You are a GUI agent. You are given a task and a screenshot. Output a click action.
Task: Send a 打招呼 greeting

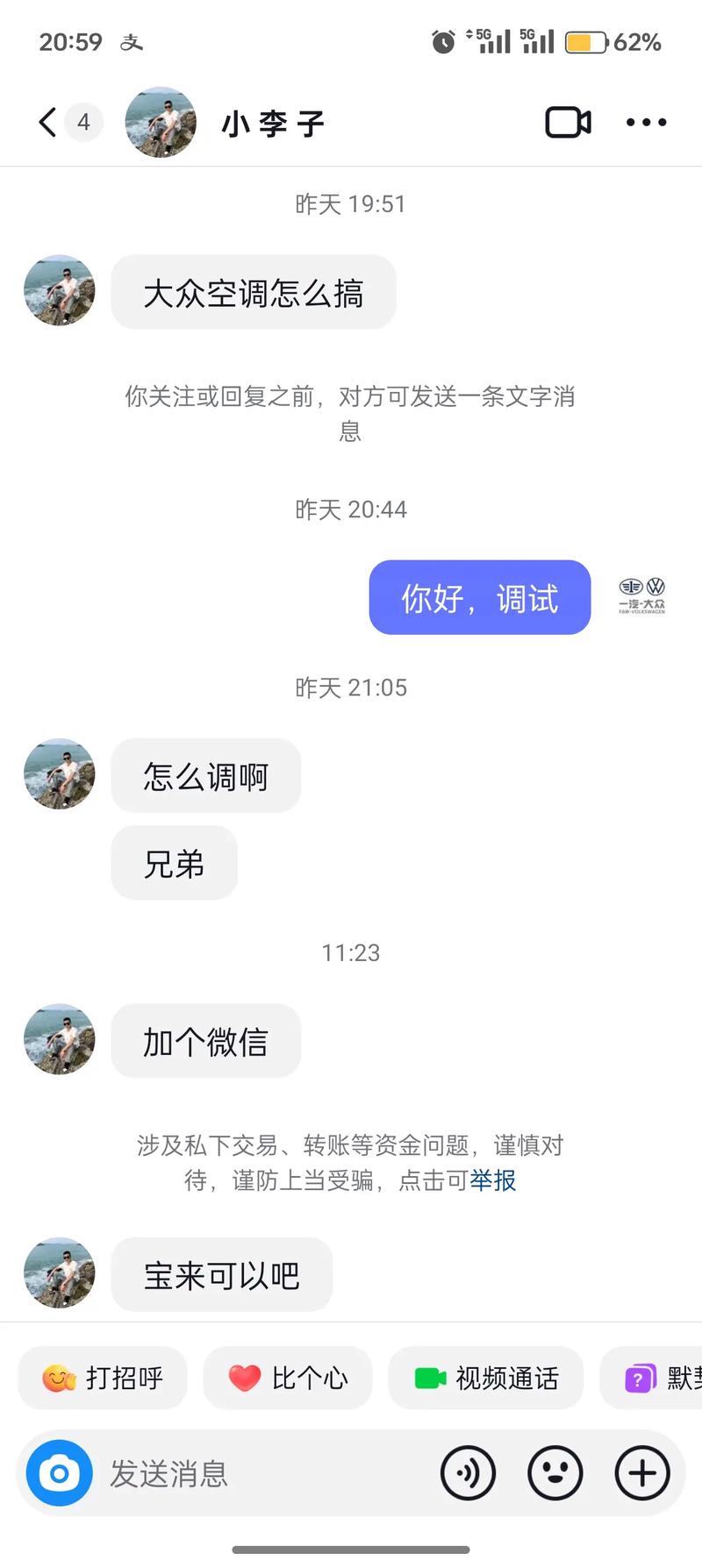tap(101, 1378)
